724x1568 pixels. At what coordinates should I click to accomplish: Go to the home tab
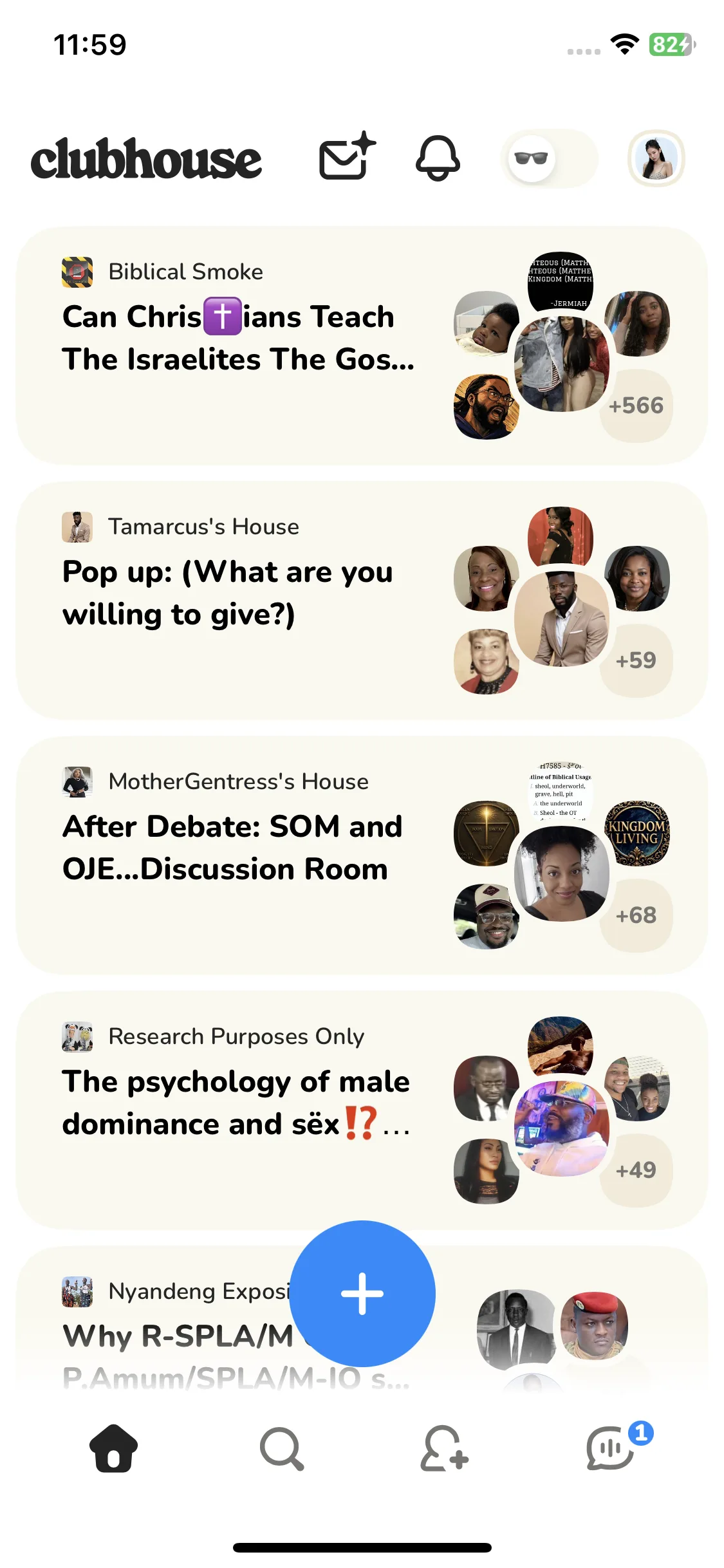pos(114,1448)
